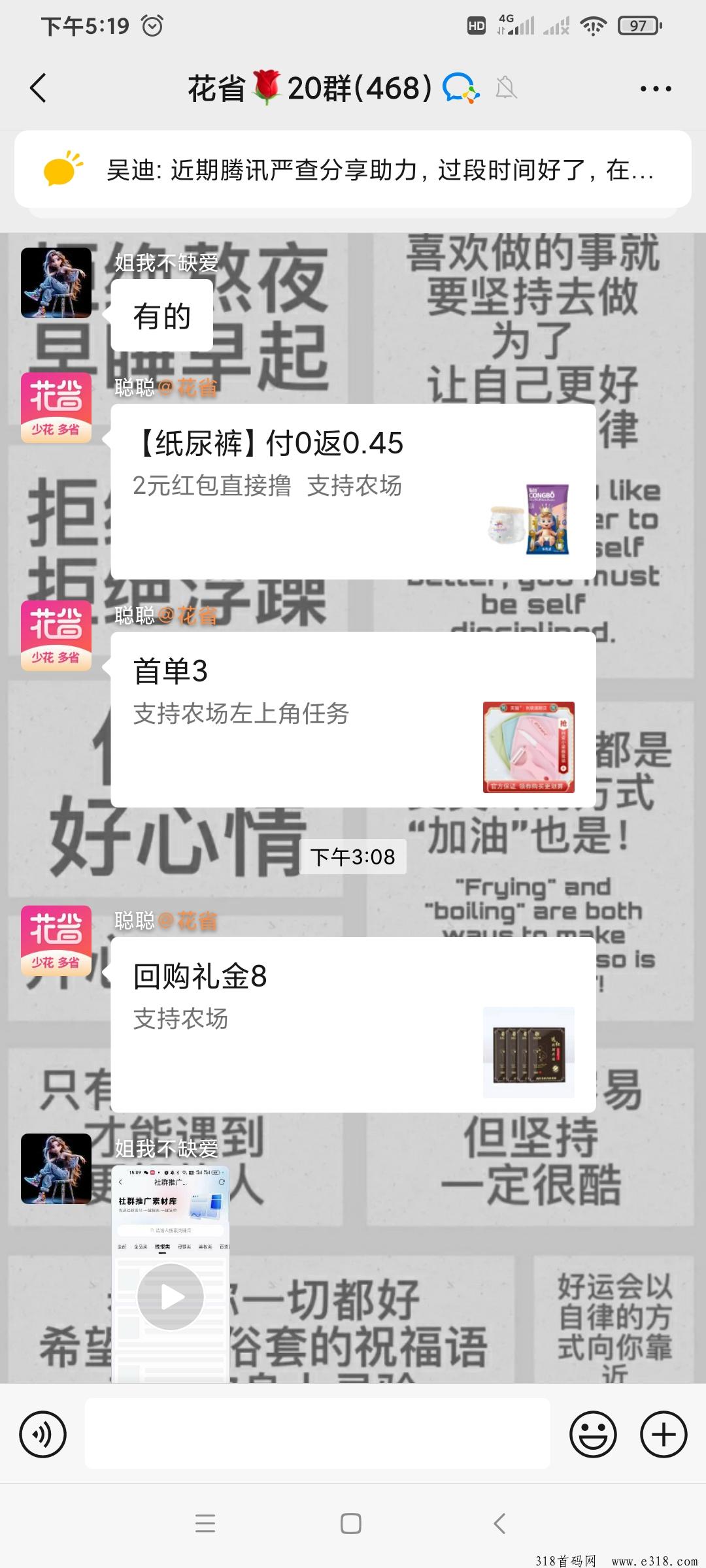Open the 回购礼金8 shared card

click(x=353, y=1024)
